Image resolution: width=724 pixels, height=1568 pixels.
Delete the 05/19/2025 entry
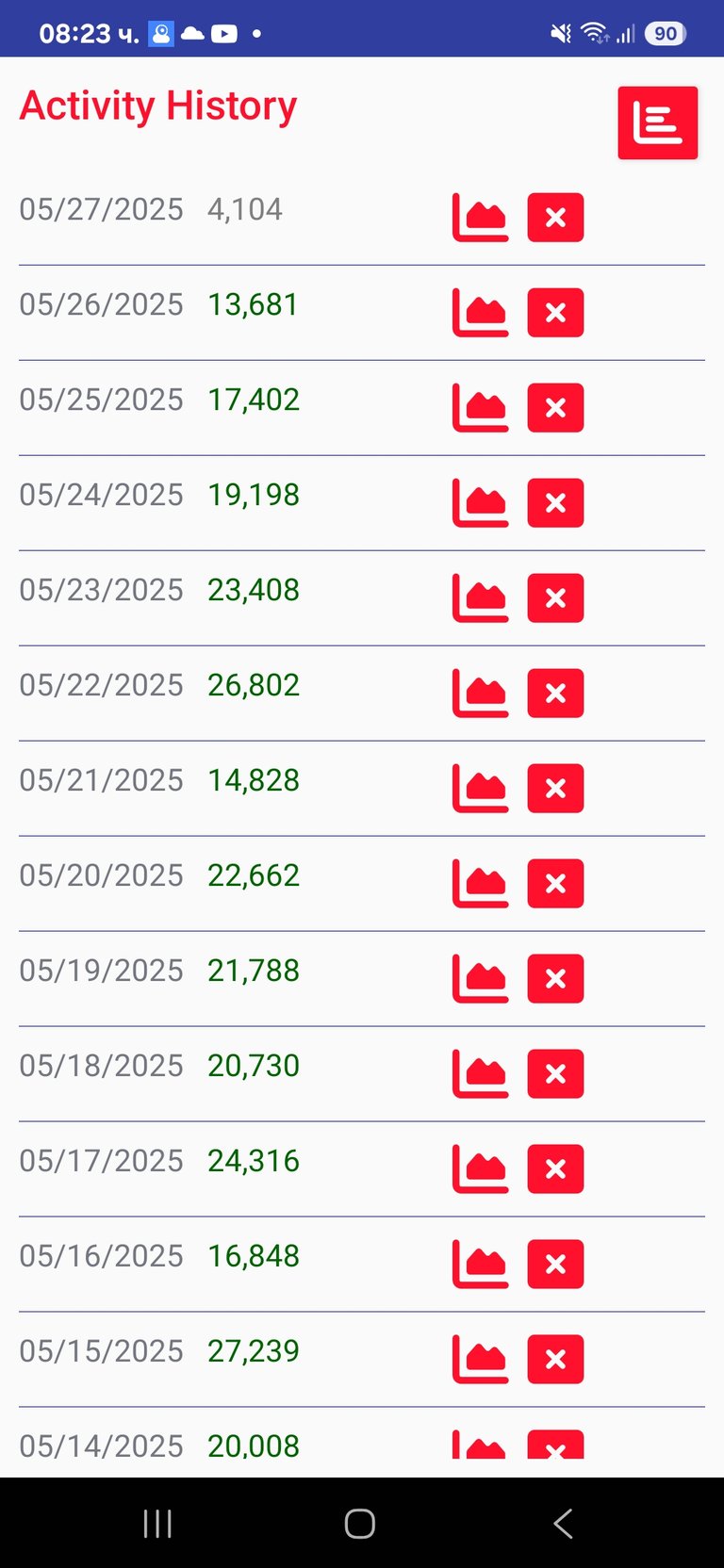(555, 979)
